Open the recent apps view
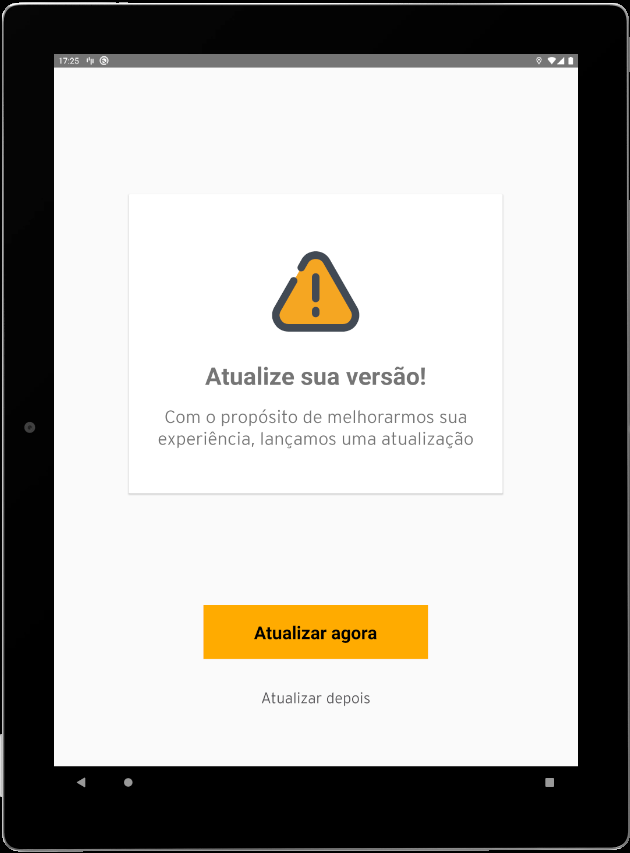Image resolution: width=630 pixels, height=853 pixels. pos(549,782)
